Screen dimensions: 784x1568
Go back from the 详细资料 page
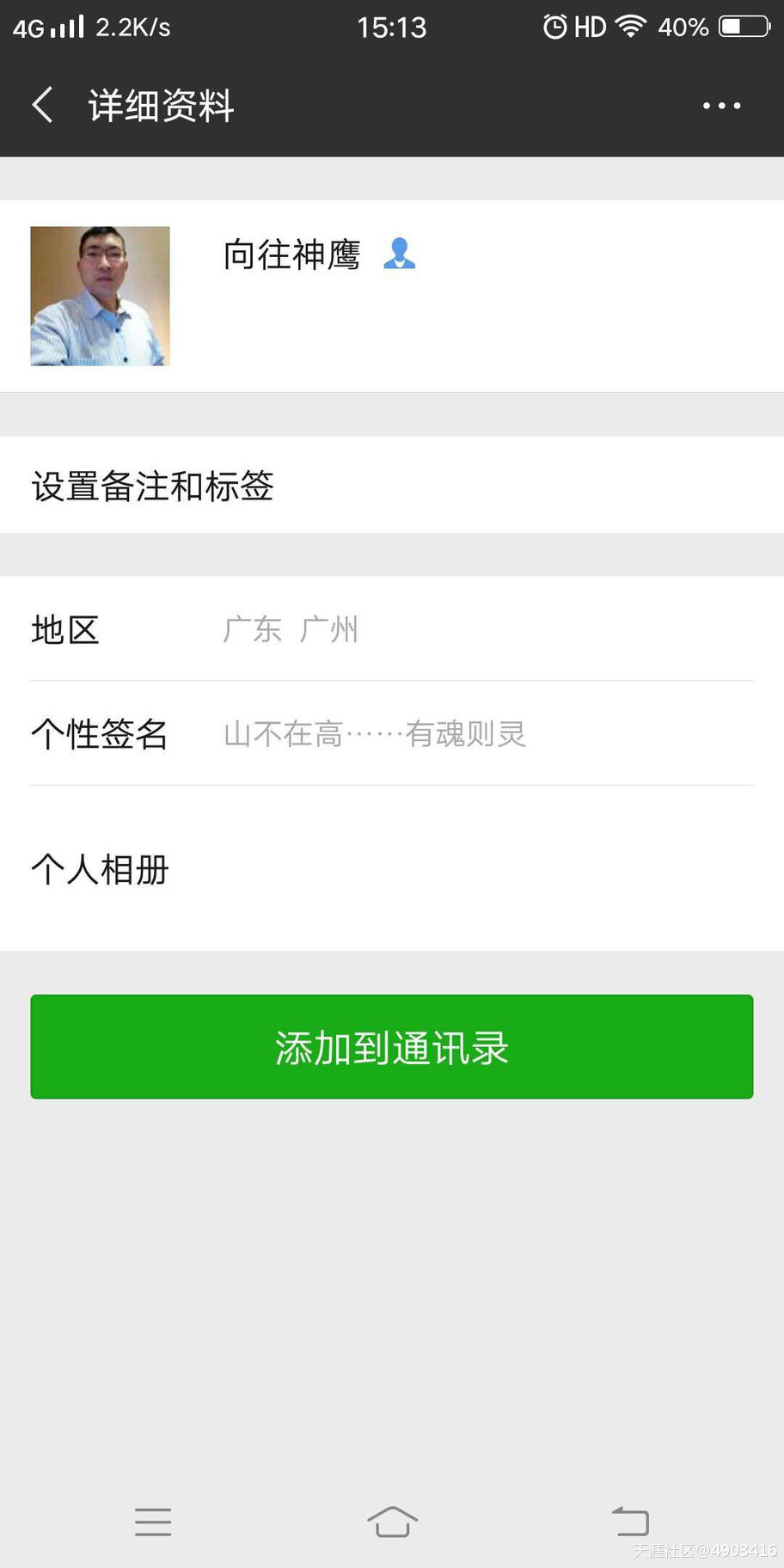click(43, 106)
